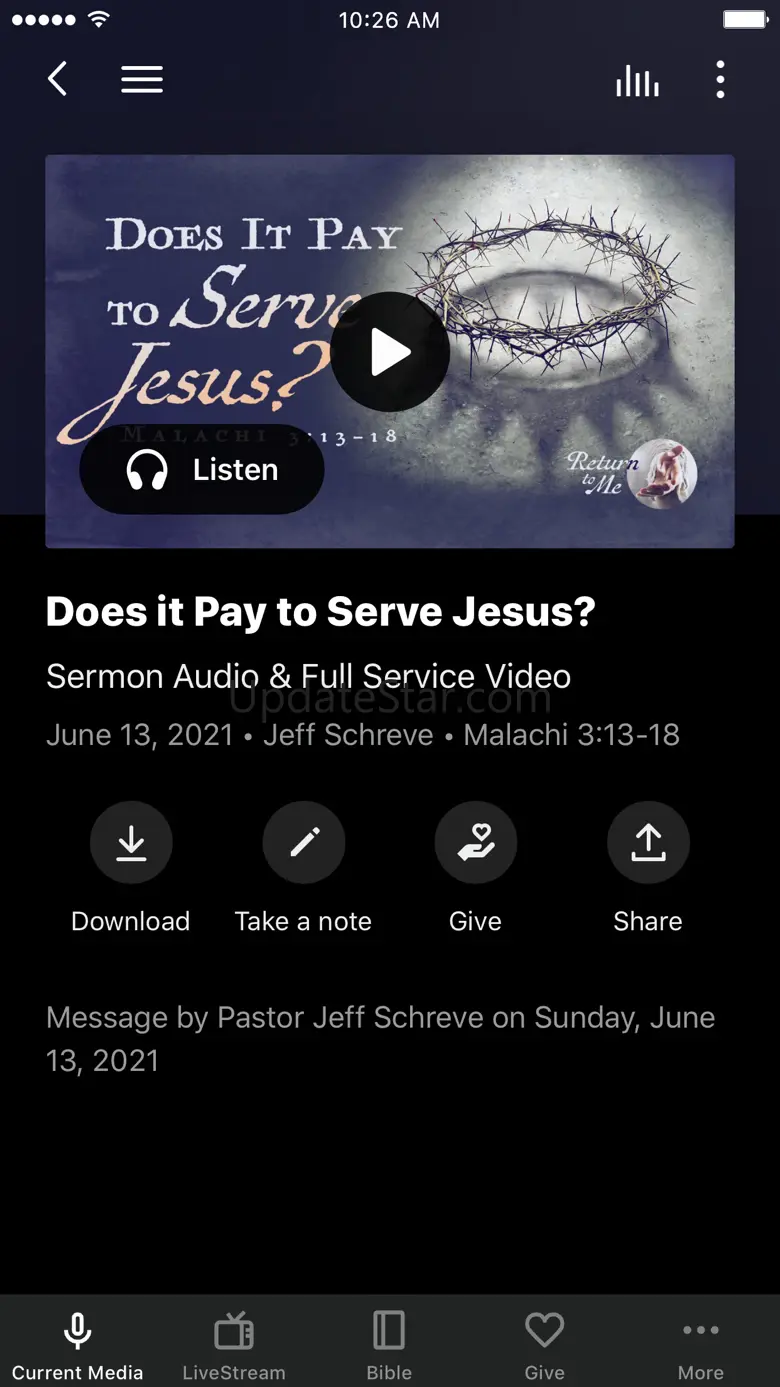Viewport: 780px width, 1387px height.
Task: Open the three-dot overflow menu
Action: pyautogui.click(x=720, y=80)
